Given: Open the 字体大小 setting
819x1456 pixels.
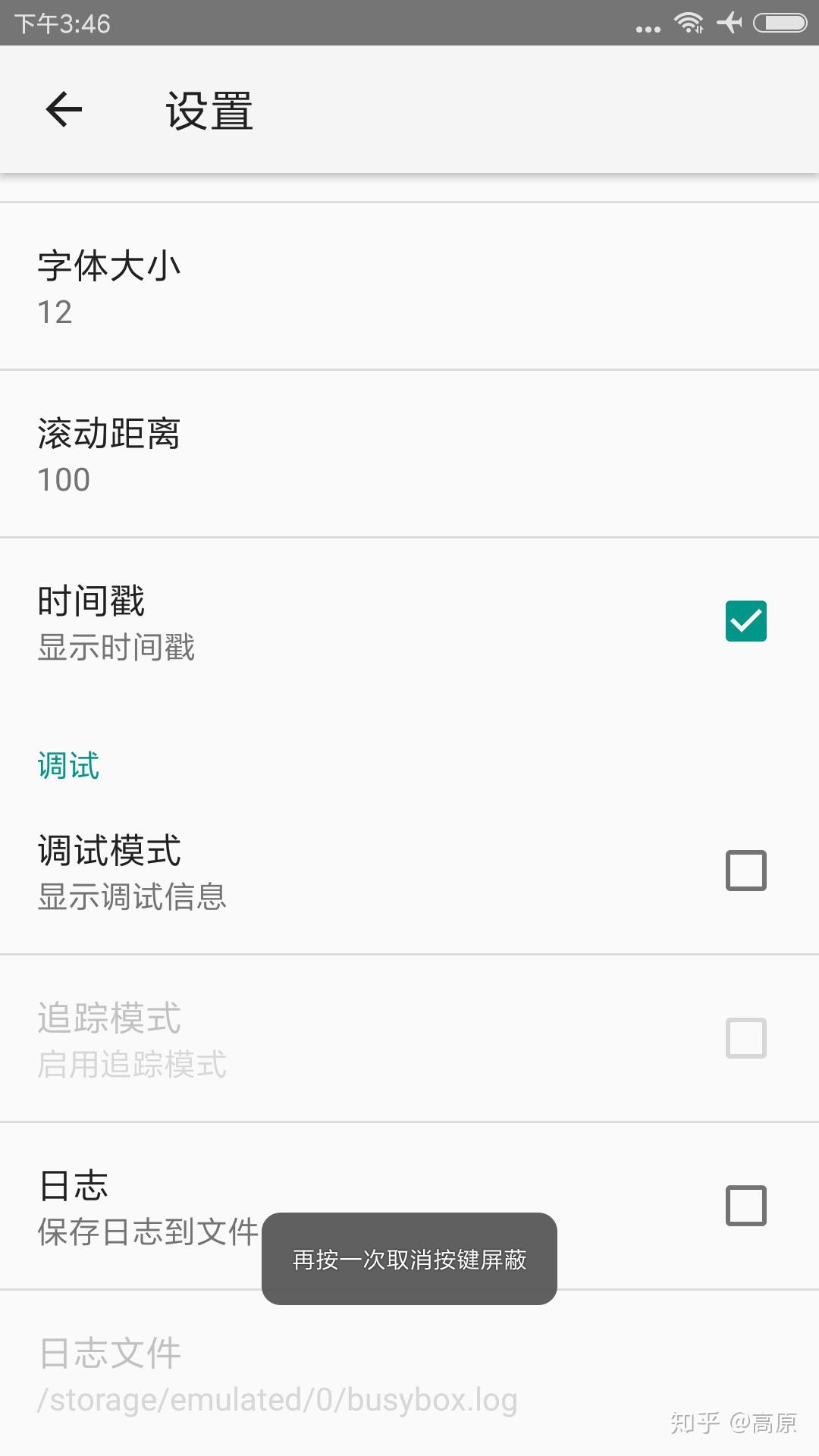Looking at the screenshot, I should click(x=409, y=287).
